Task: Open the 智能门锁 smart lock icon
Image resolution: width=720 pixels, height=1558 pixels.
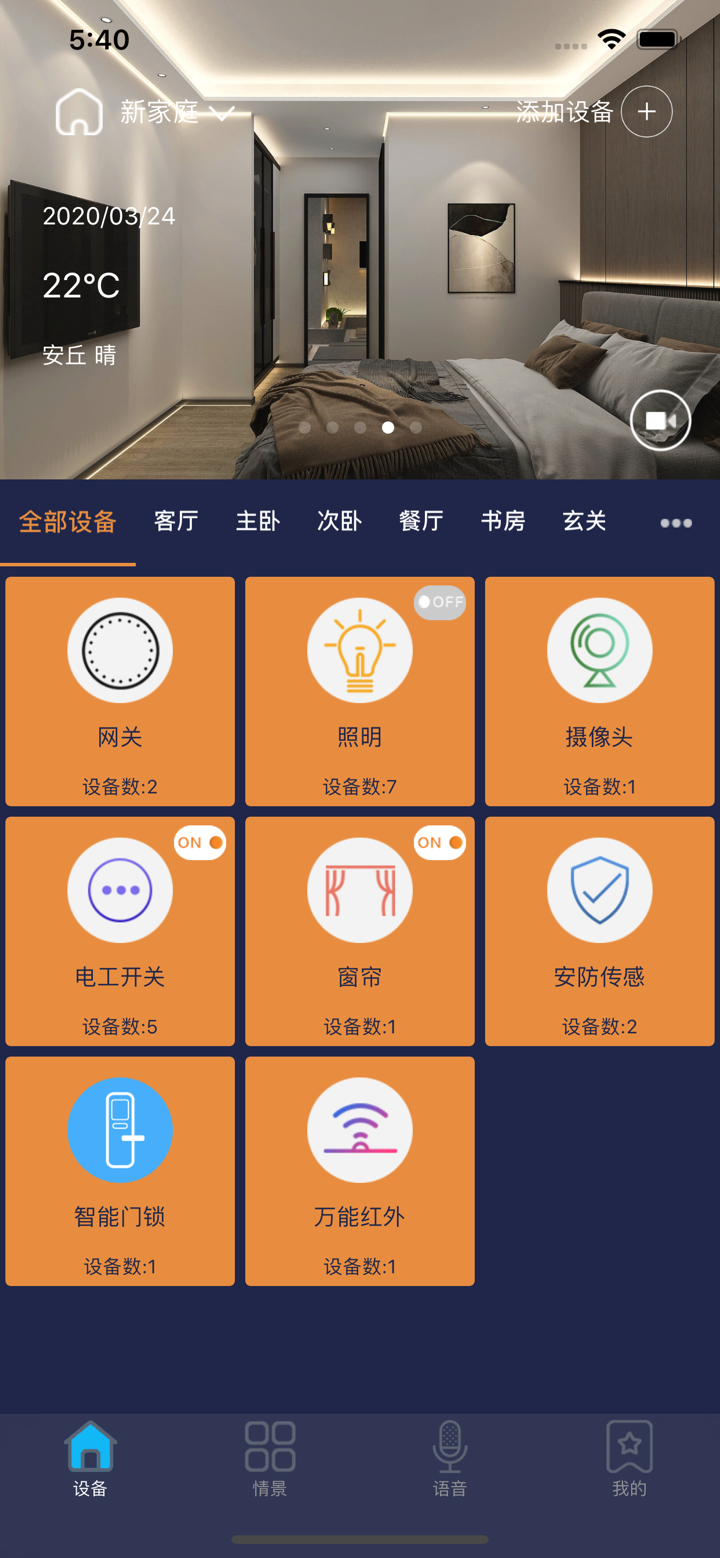Action: (x=120, y=1129)
